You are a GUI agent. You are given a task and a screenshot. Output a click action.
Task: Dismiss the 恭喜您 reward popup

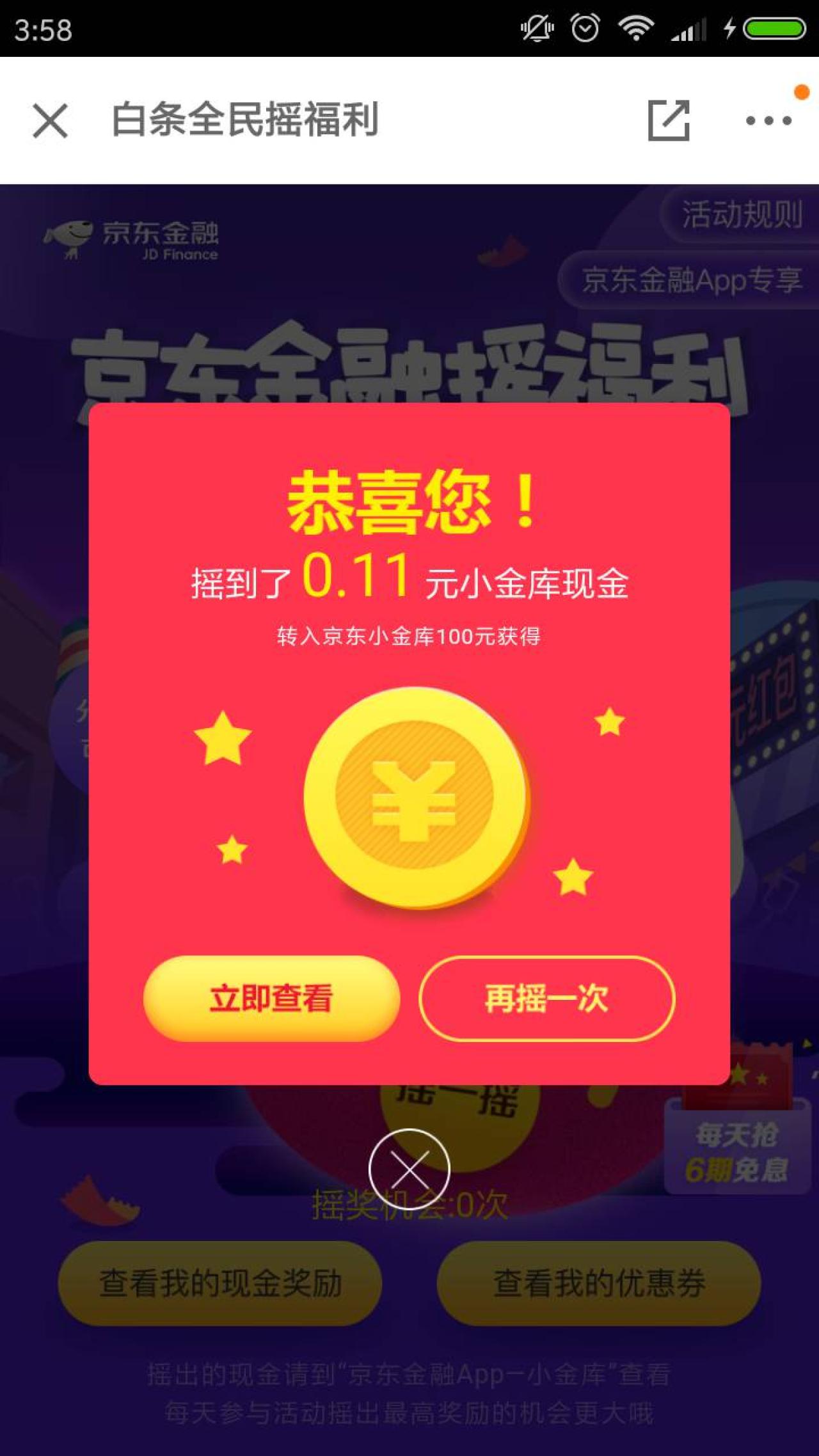click(409, 1169)
